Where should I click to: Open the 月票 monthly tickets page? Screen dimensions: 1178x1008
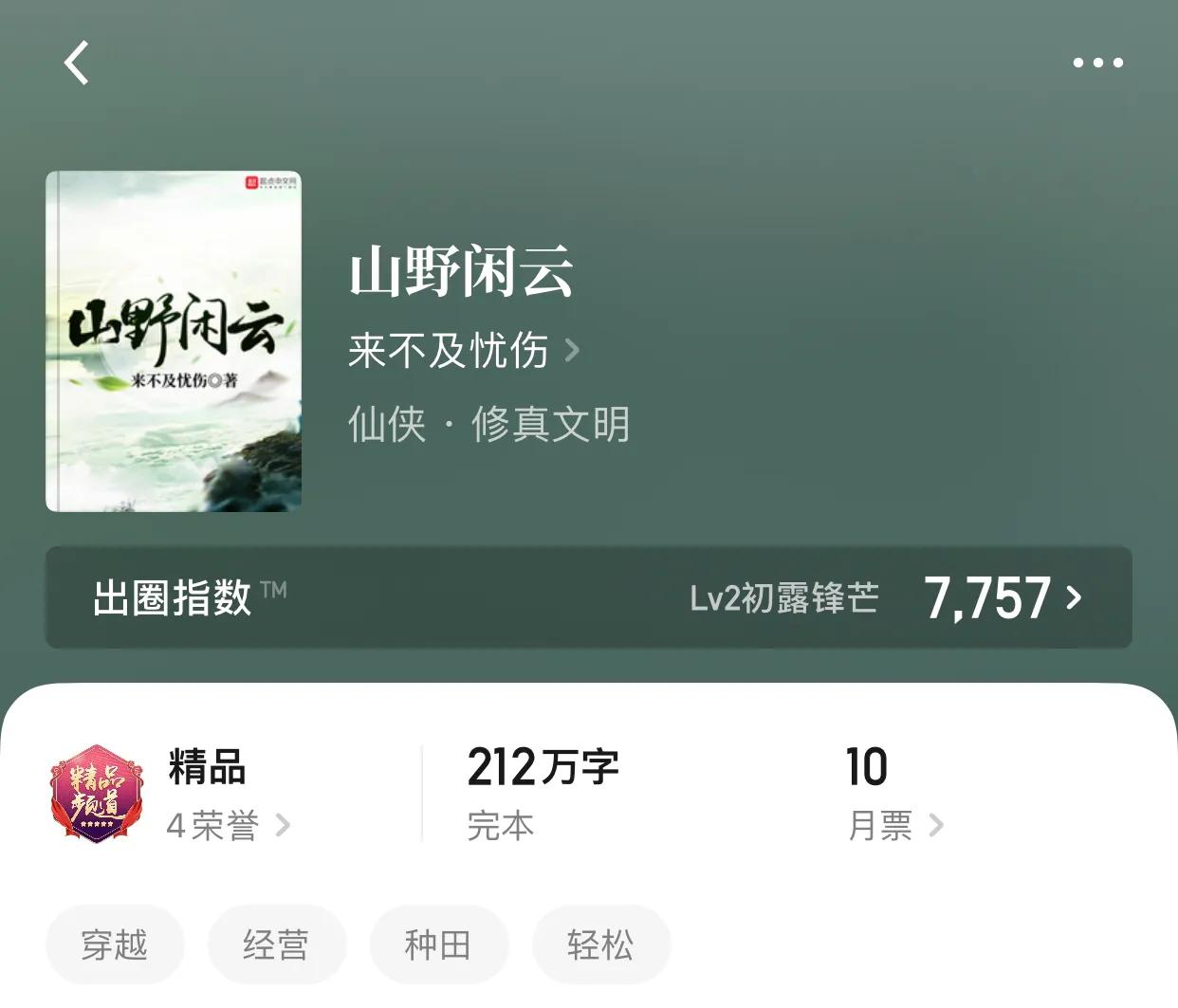click(x=894, y=825)
